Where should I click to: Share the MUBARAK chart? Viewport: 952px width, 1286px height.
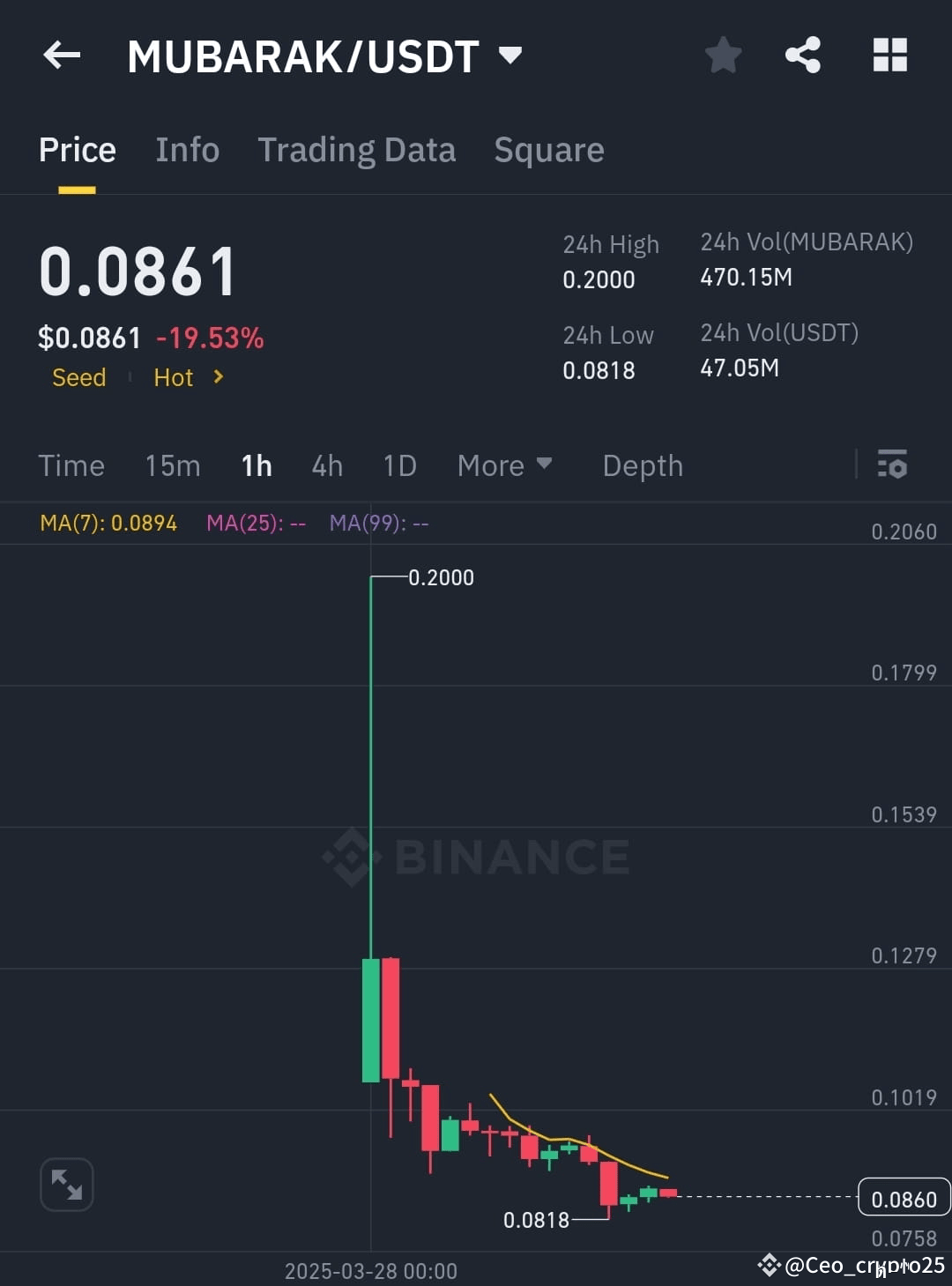click(x=803, y=55)
